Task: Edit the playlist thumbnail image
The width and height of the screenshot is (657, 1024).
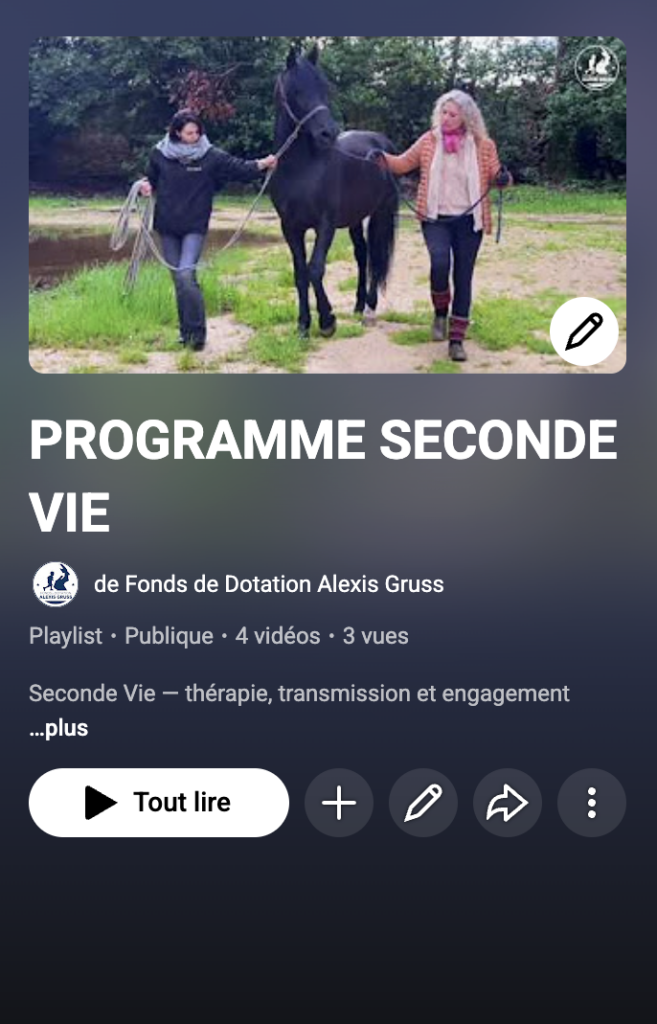Action: 584,331
